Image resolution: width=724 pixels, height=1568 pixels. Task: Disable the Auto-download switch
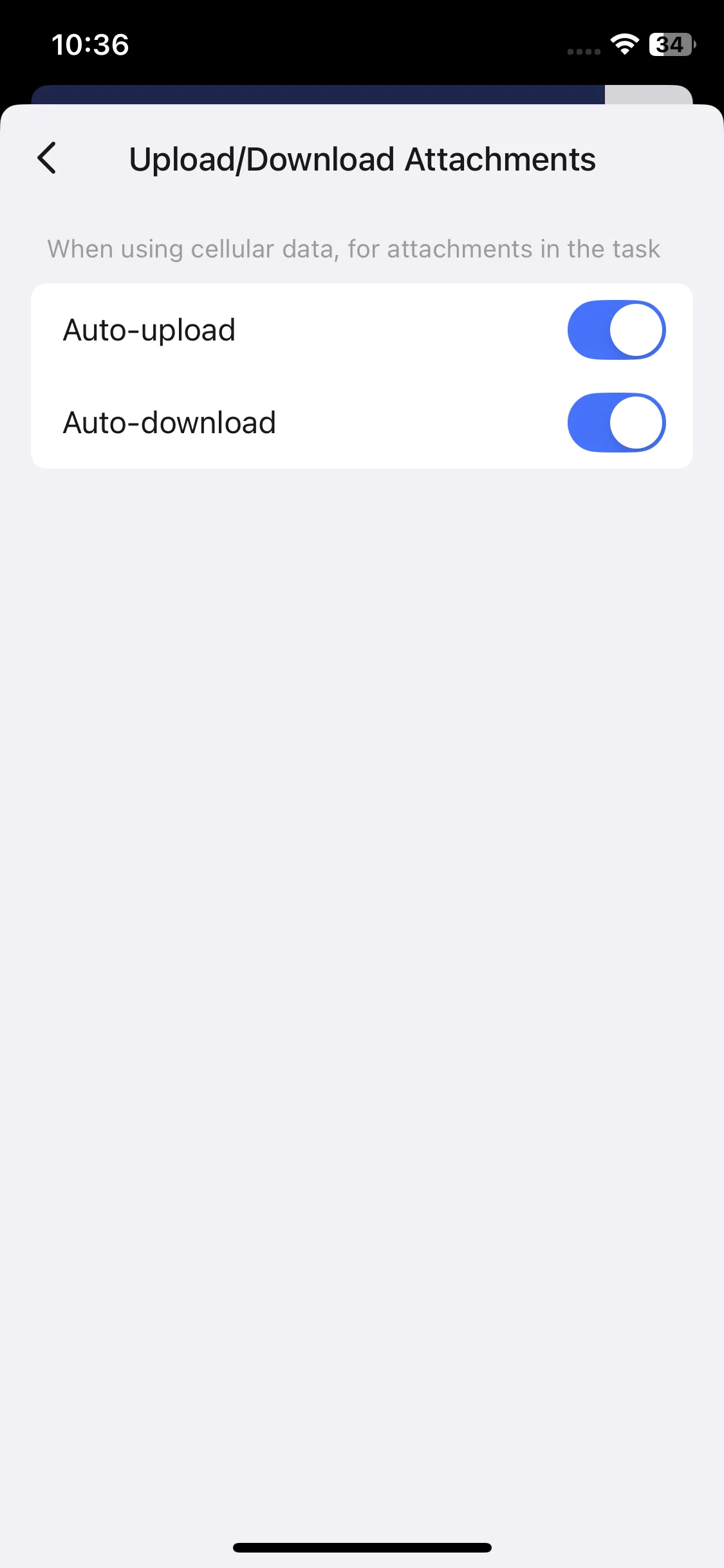616,423
